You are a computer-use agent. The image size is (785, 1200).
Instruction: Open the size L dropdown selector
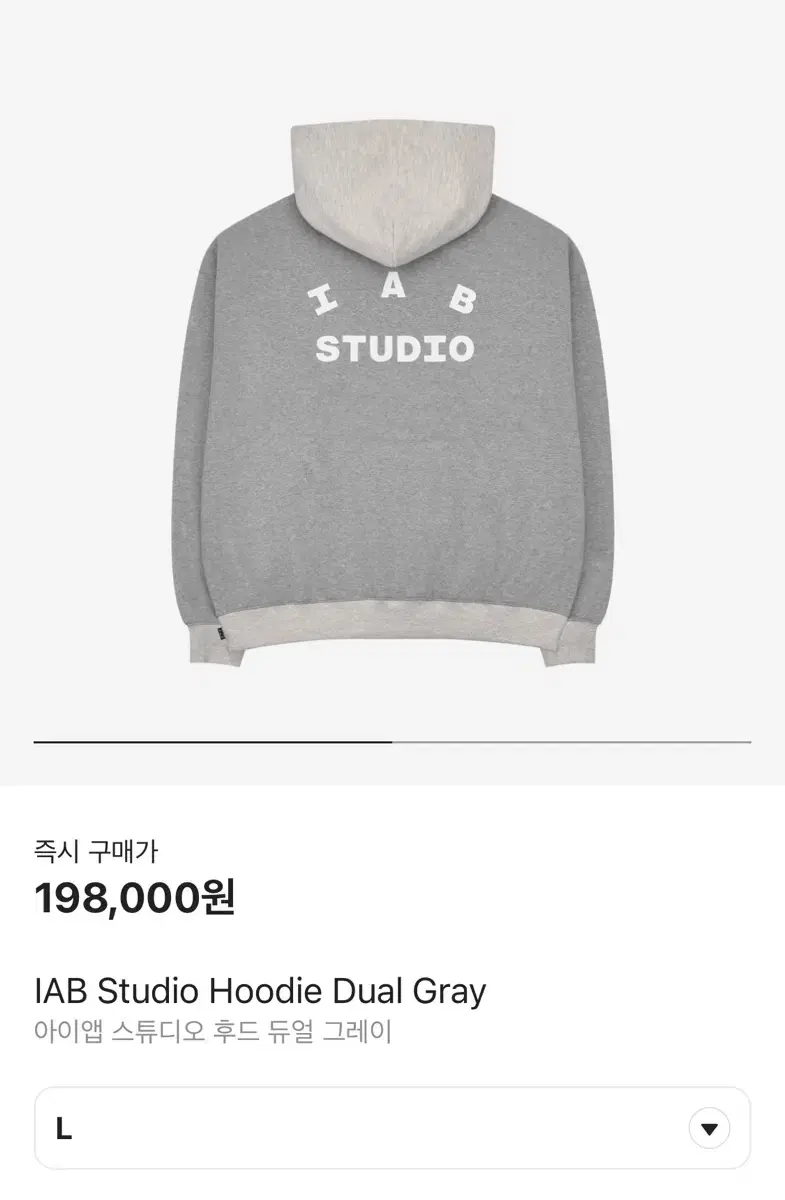tap(708, 1129)
